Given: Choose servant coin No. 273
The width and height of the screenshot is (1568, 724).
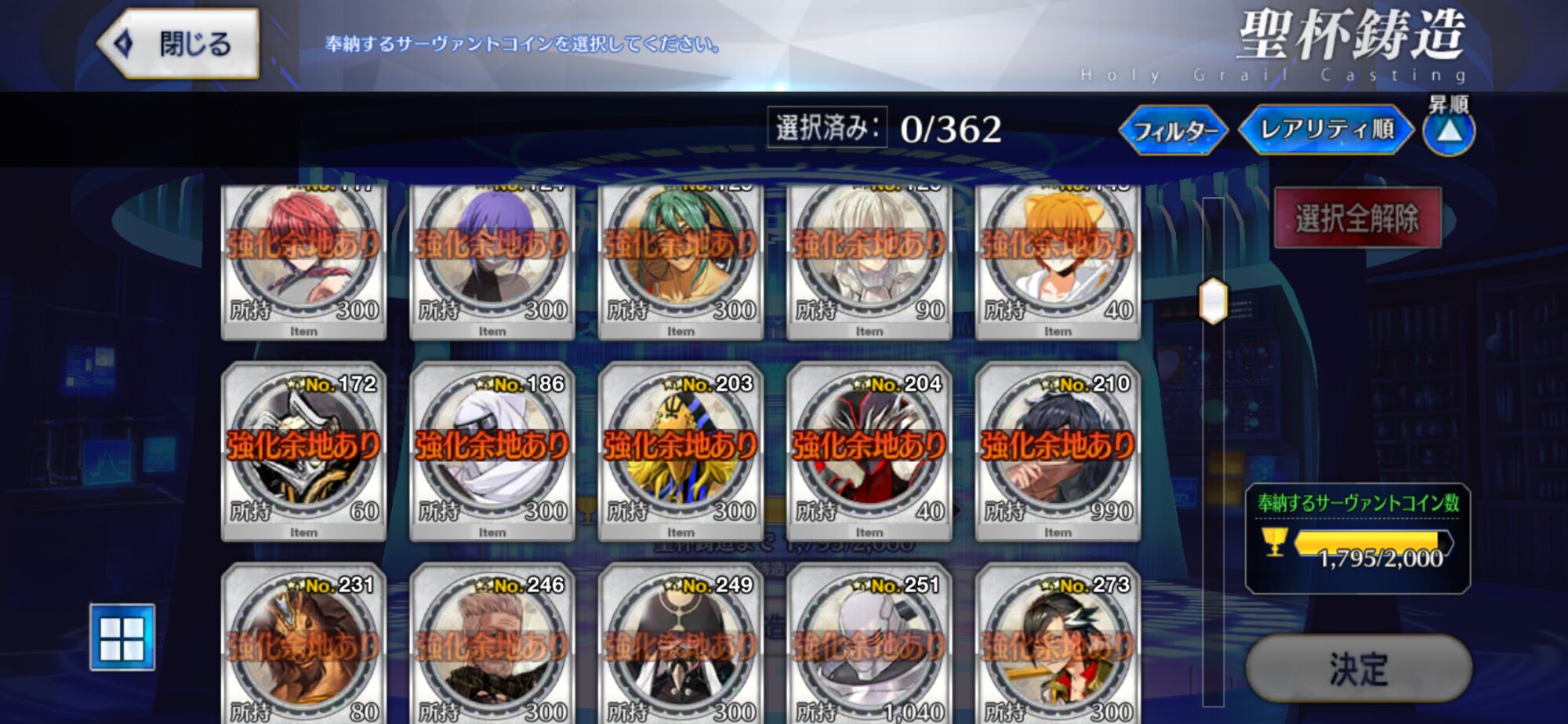Looking at the screenshot, I should tap(1057, 647).
